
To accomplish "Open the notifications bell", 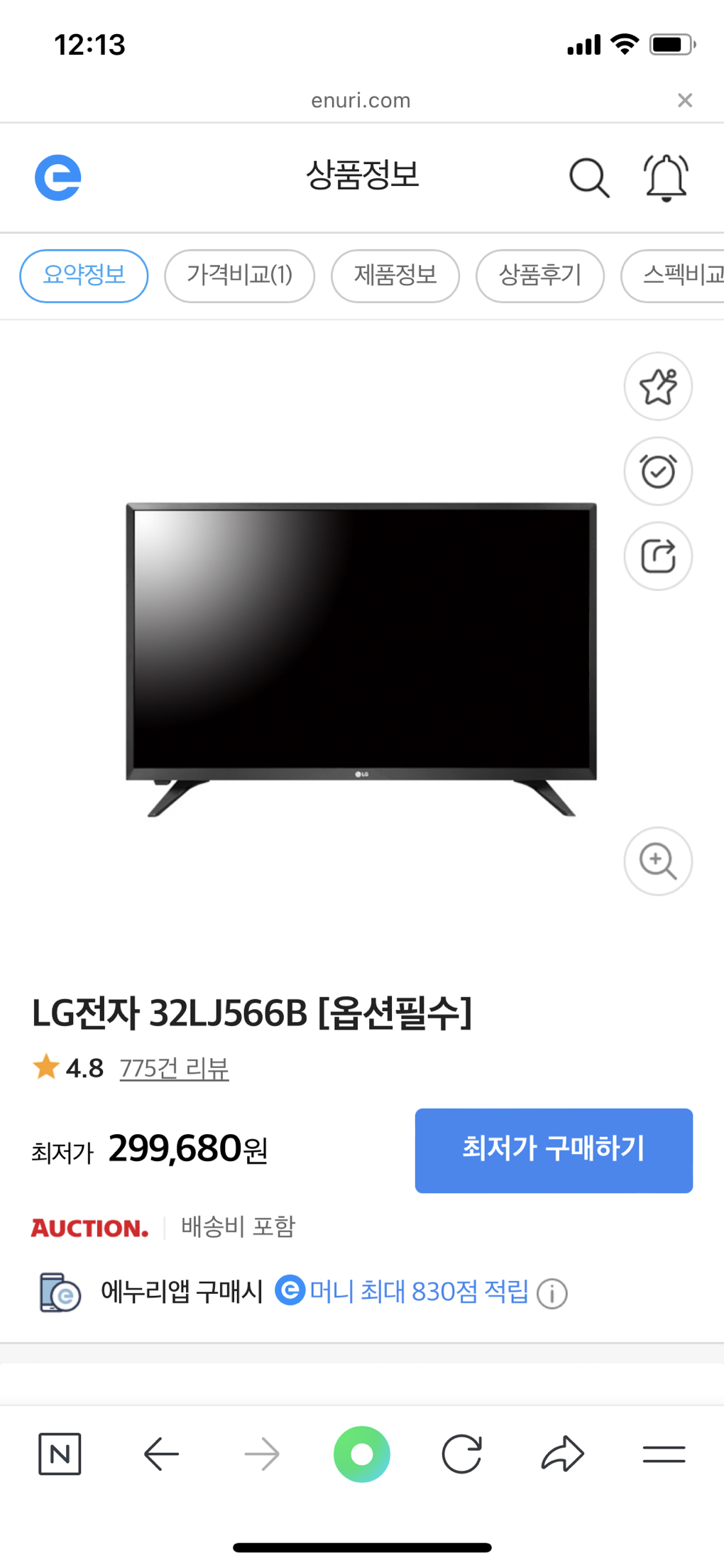I will 666,178.
